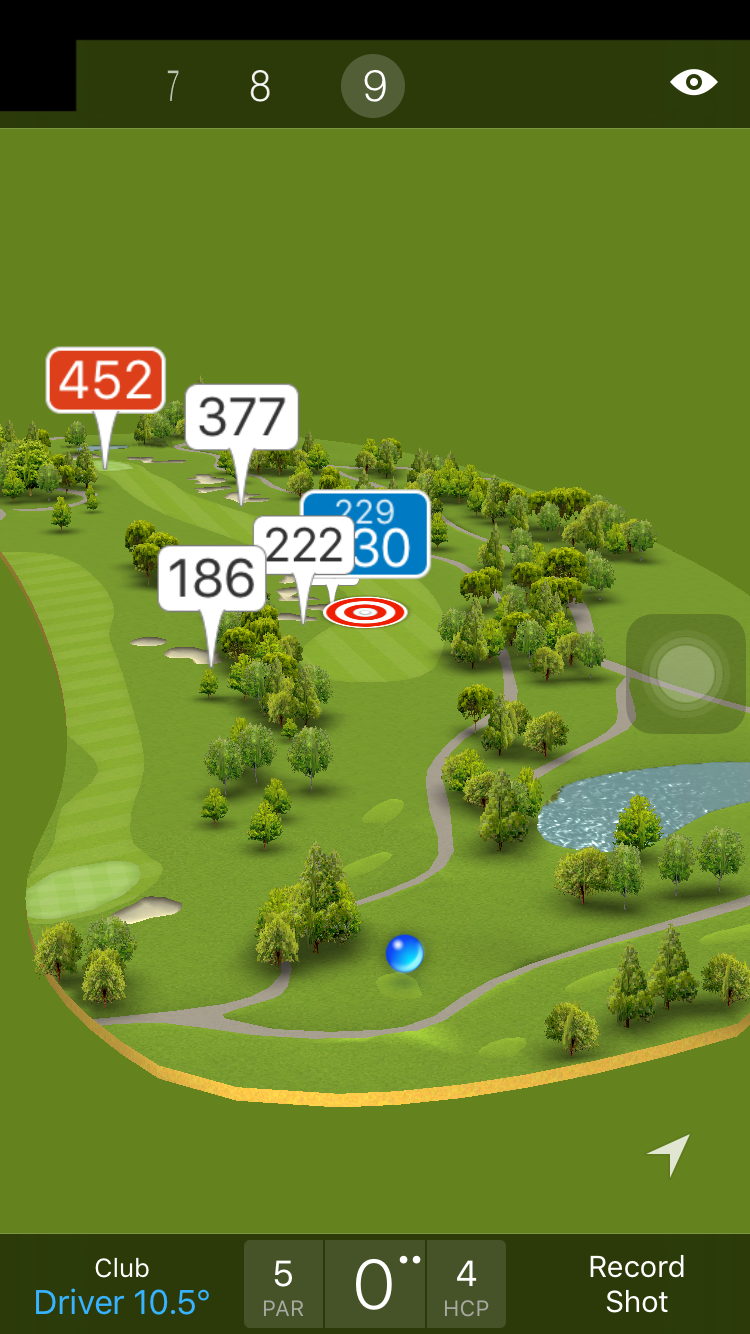Tap the round joystick control
This screenshot has width=750, height=1334.
pyautogui.click(x=686, y=673)
